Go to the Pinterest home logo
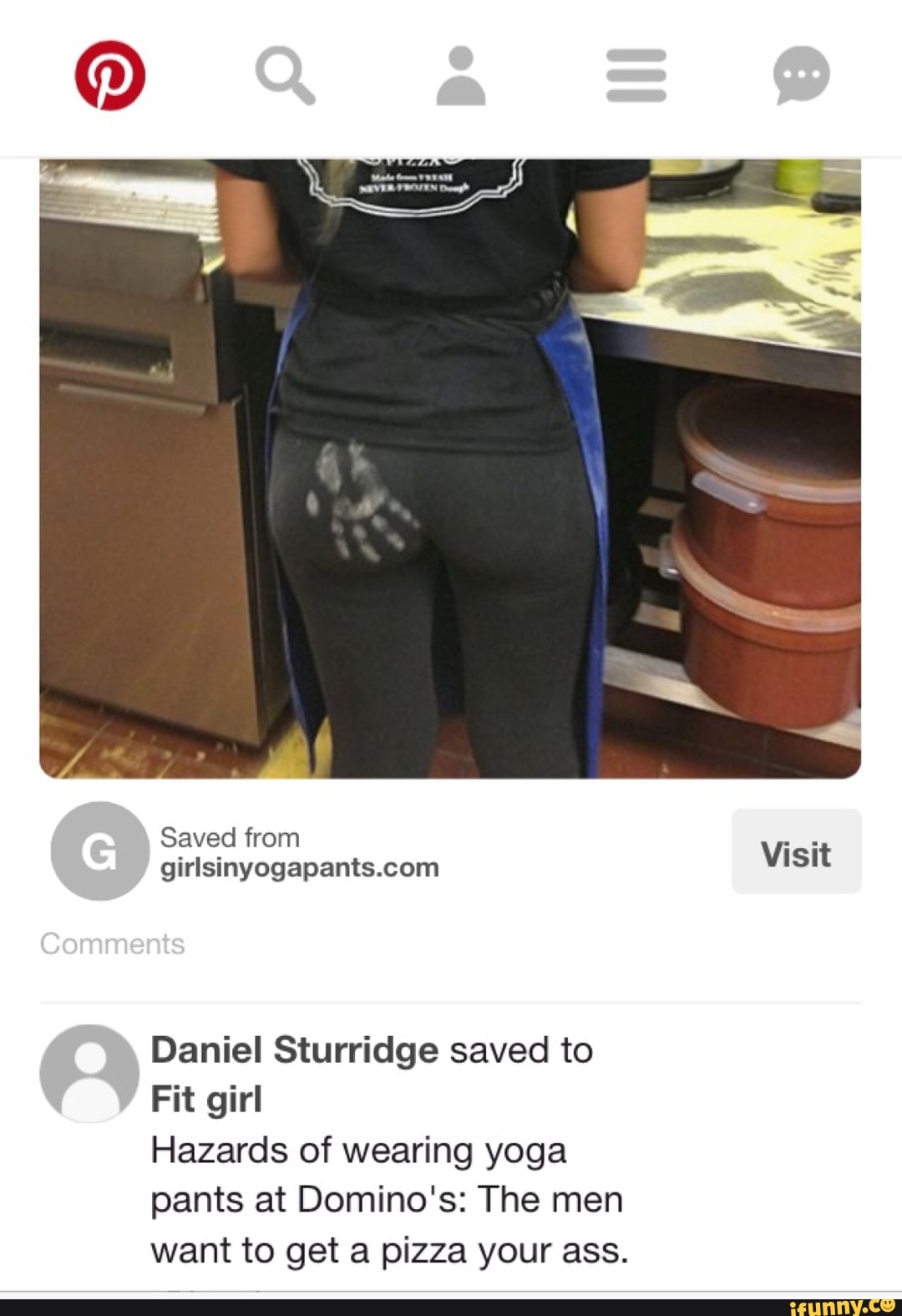Screen dimensions: 902x1316 [110, 75]
